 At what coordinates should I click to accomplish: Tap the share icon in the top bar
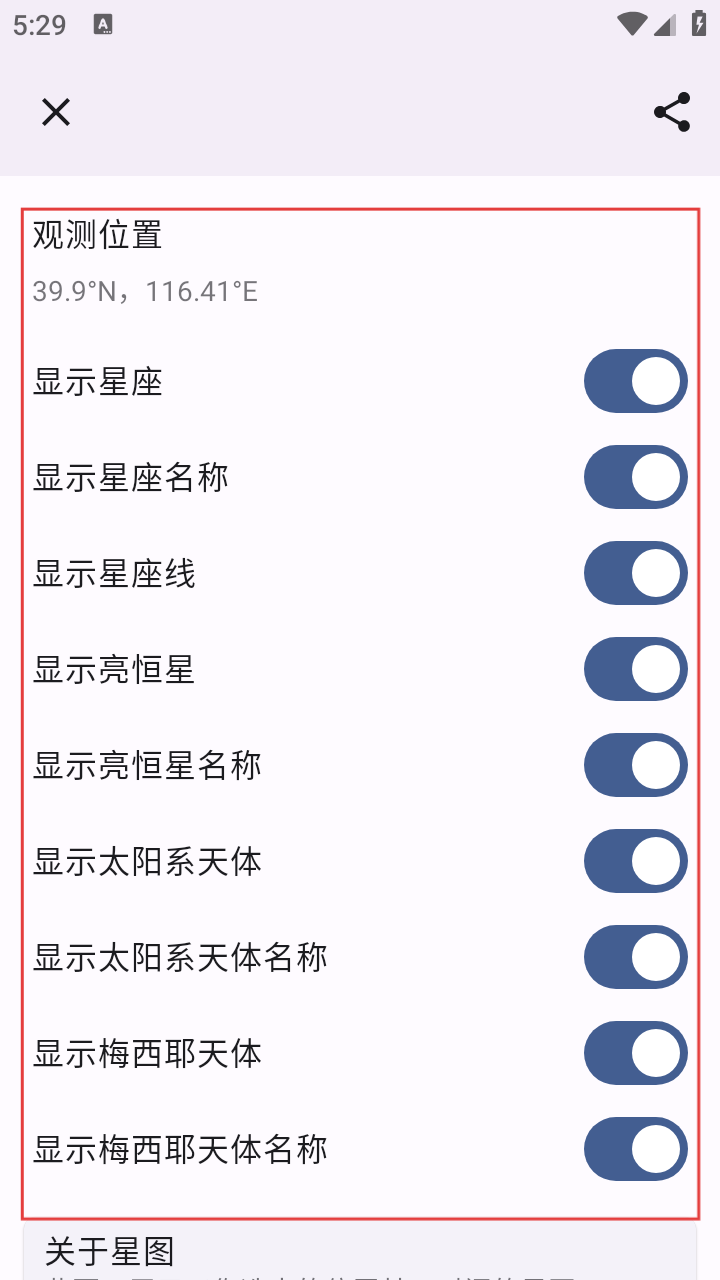[x=672, y=112]
